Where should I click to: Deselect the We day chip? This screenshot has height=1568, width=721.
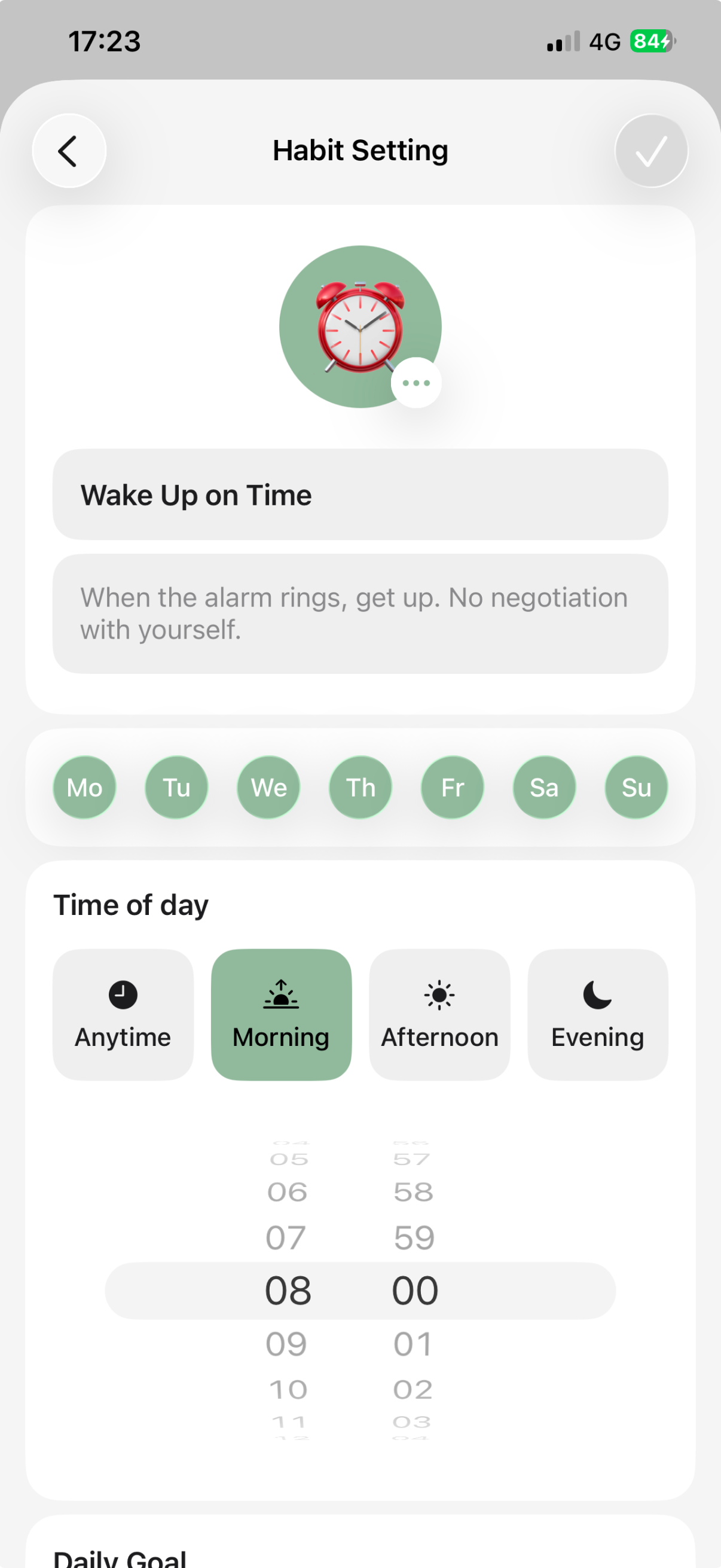click(x=268, y=787)
